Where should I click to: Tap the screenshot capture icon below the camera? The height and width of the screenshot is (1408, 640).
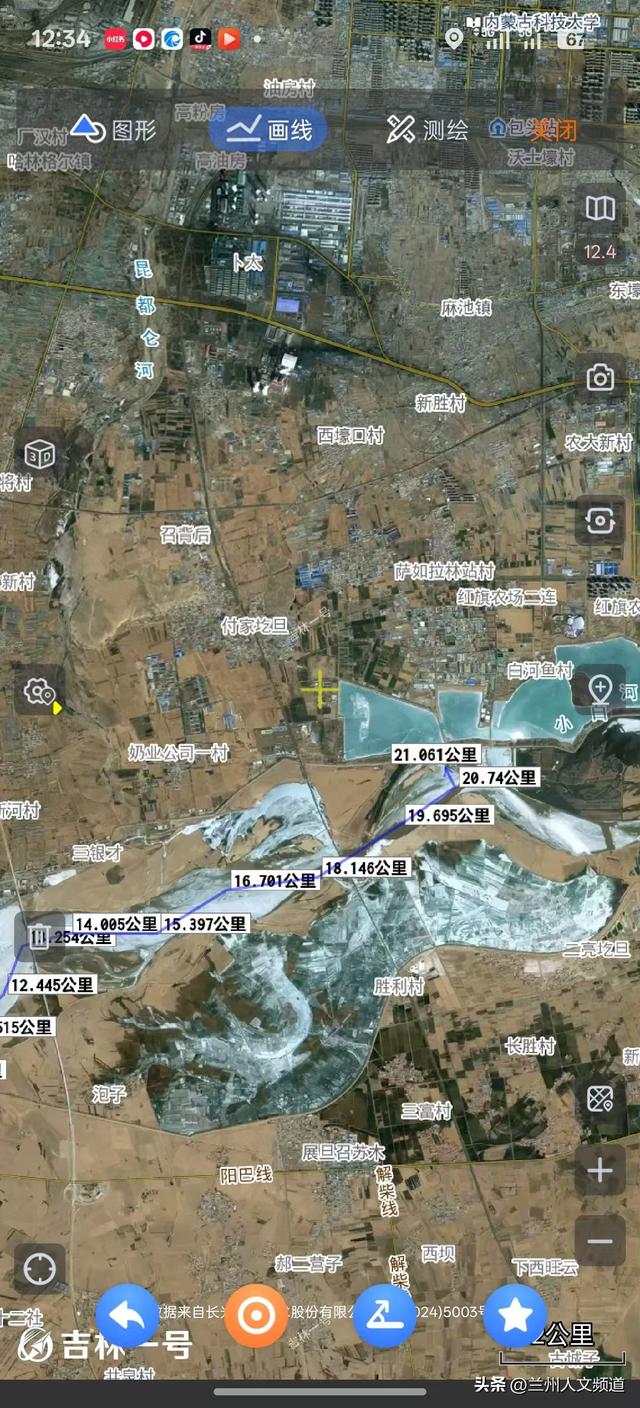tap(600, 521)
